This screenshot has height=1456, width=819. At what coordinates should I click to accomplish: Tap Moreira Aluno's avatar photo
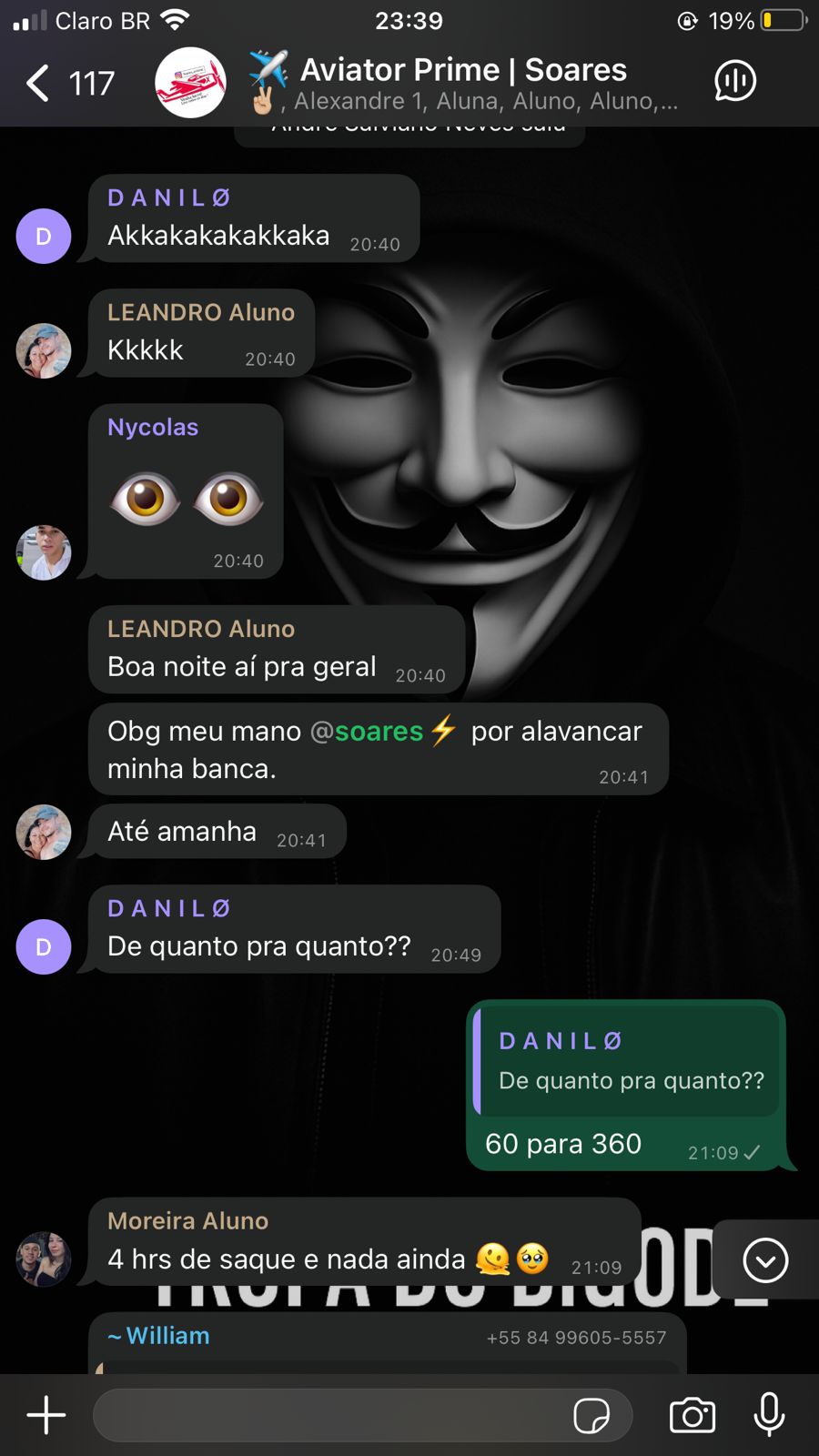43,1259
